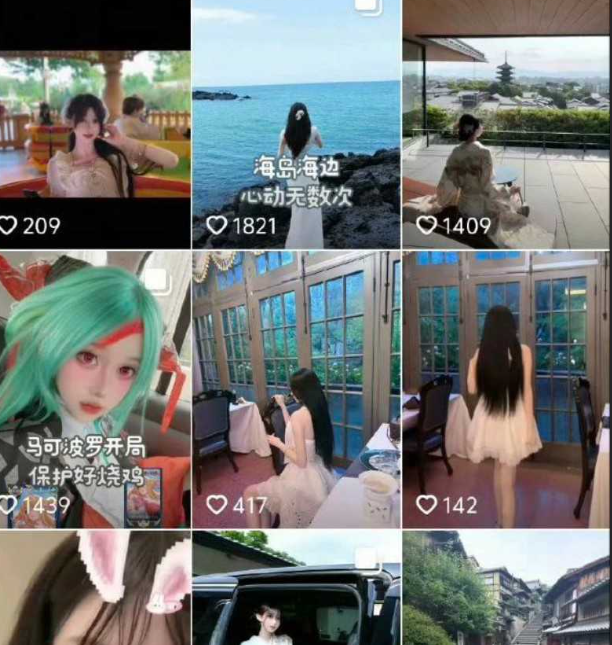The width and height of the screenshot is (612, 645).
Task: Open the window back-view video with 142 likes
Action: (x=506, y=390)
